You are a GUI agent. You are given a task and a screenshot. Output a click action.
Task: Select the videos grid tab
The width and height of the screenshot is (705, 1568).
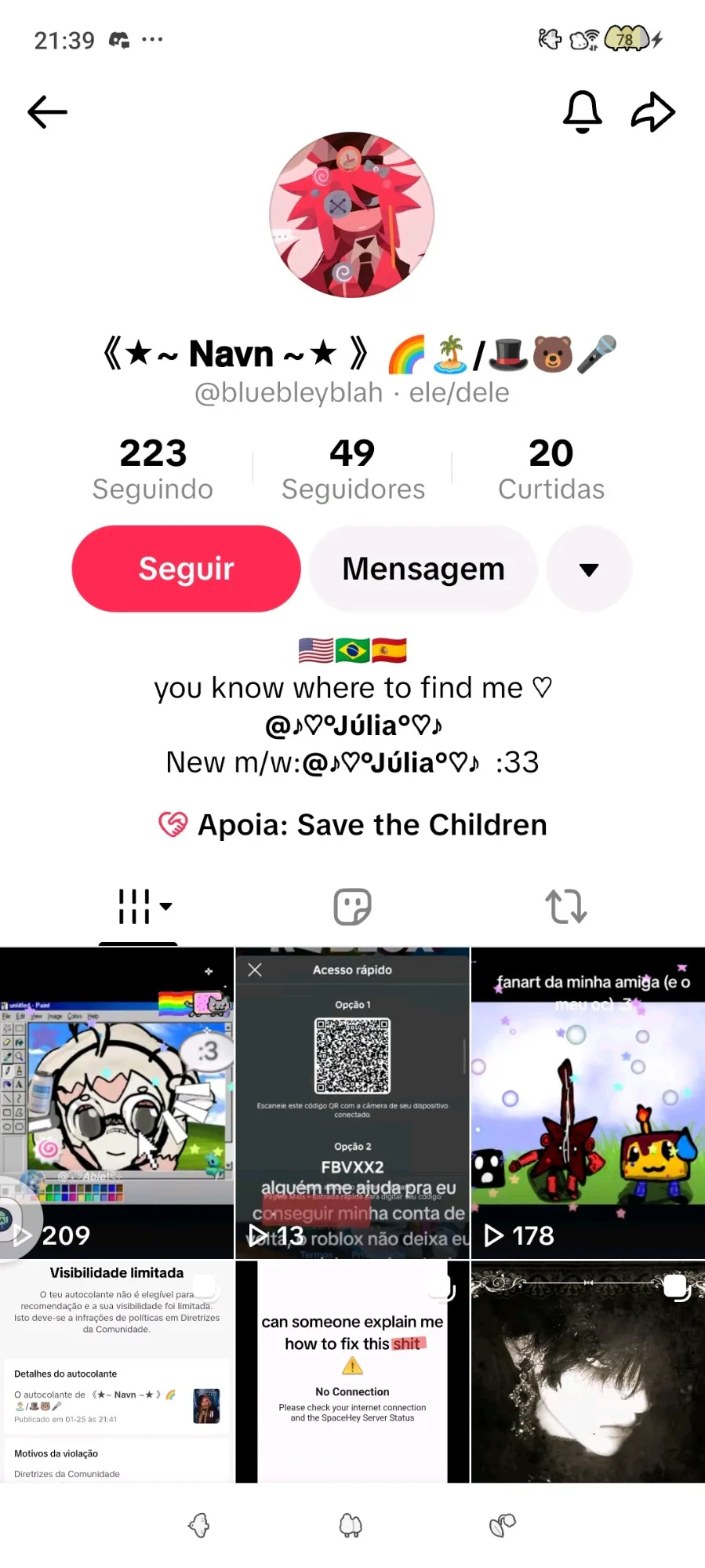coord(138,907)
